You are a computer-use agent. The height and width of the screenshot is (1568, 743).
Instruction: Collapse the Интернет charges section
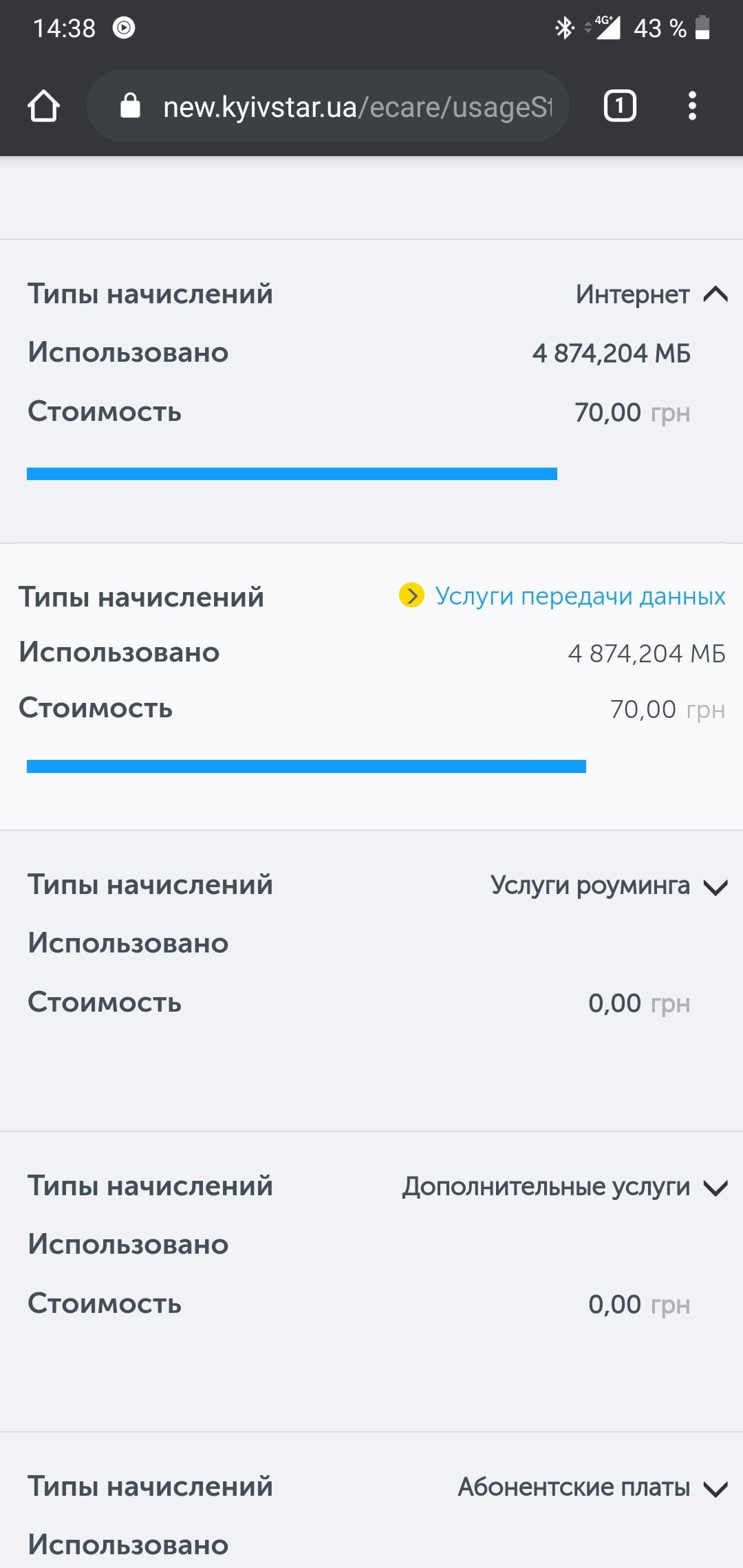tap(715, 294)
